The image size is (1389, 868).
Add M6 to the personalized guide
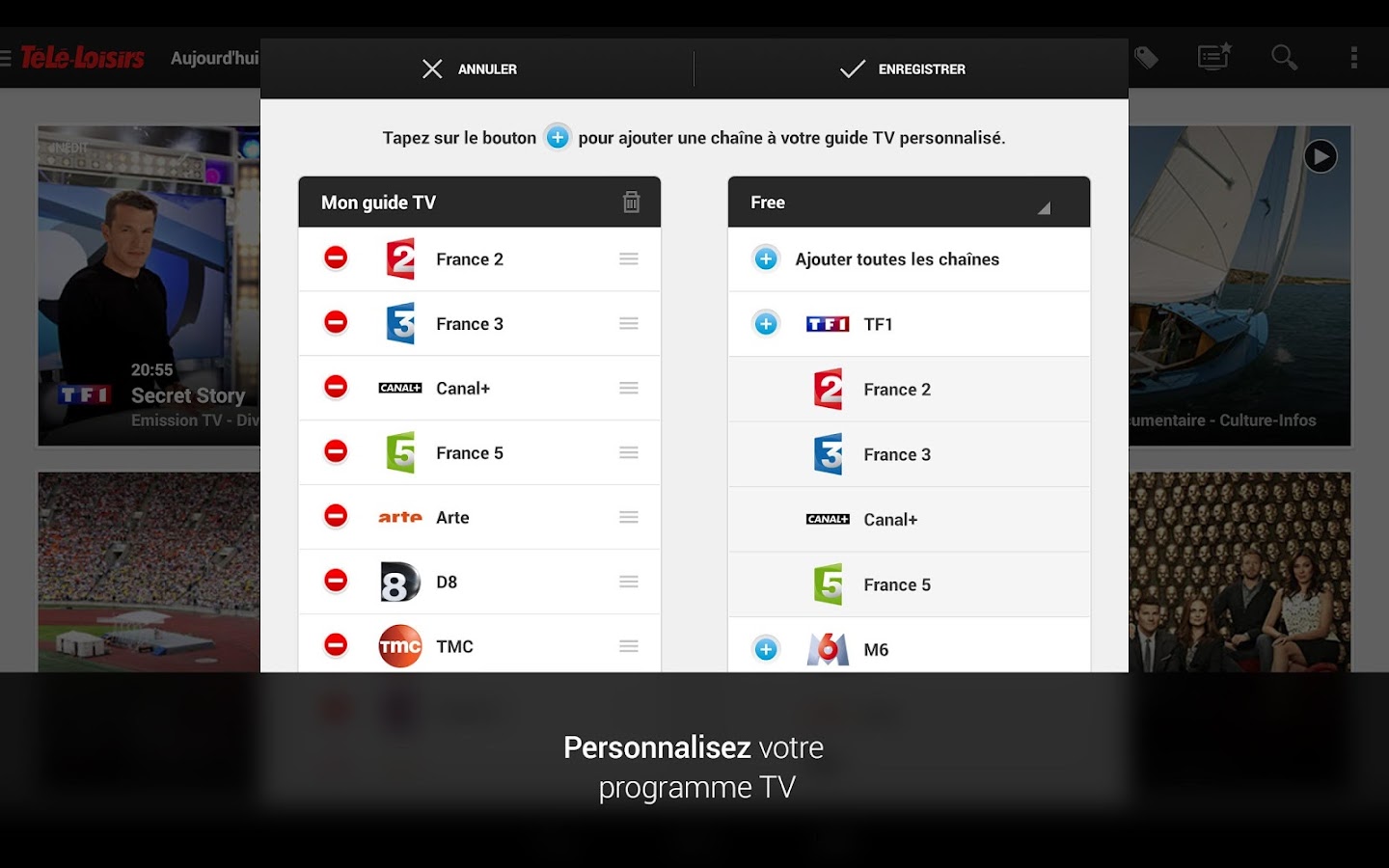tap(766, 649)
